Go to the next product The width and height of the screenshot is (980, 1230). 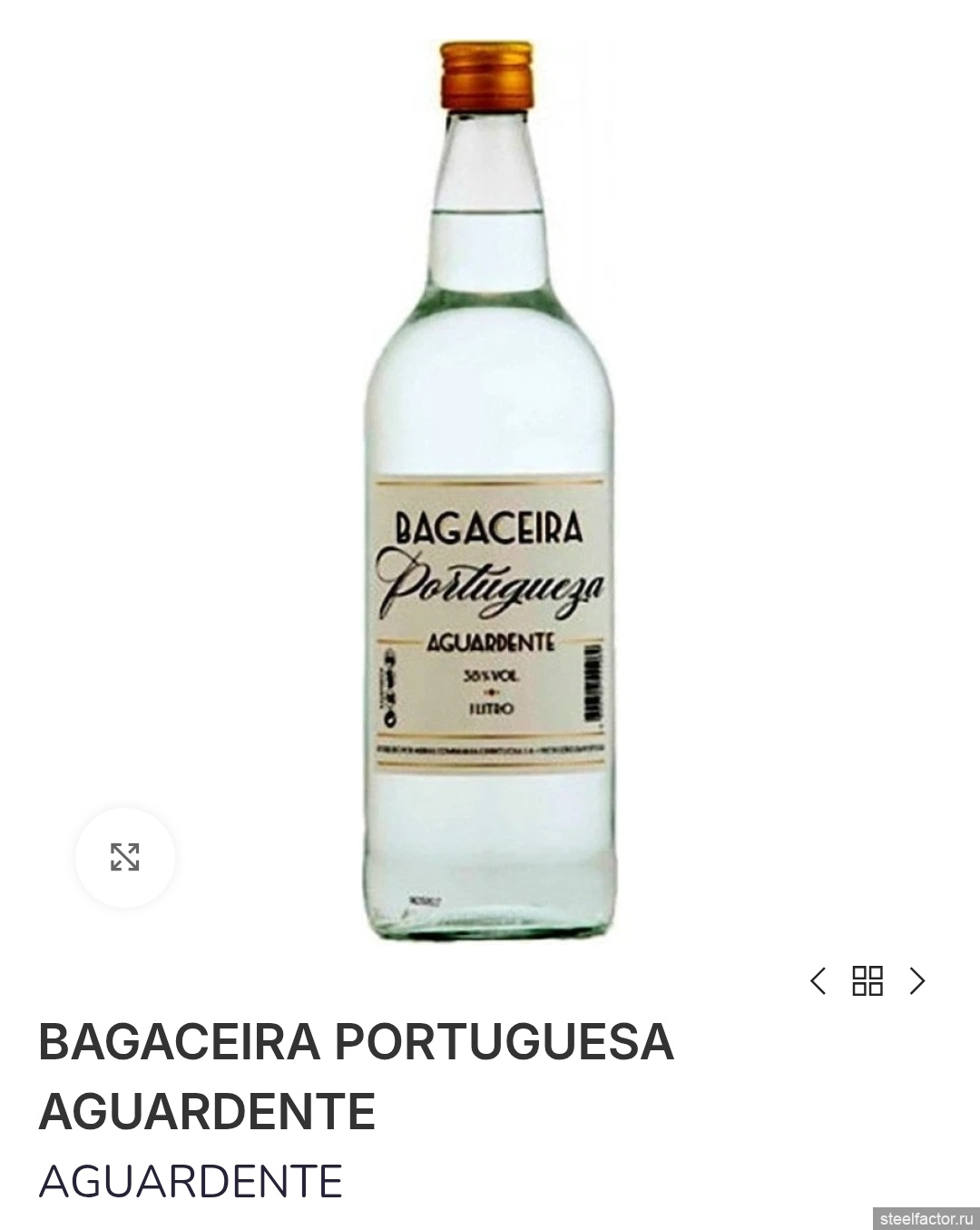917,981
